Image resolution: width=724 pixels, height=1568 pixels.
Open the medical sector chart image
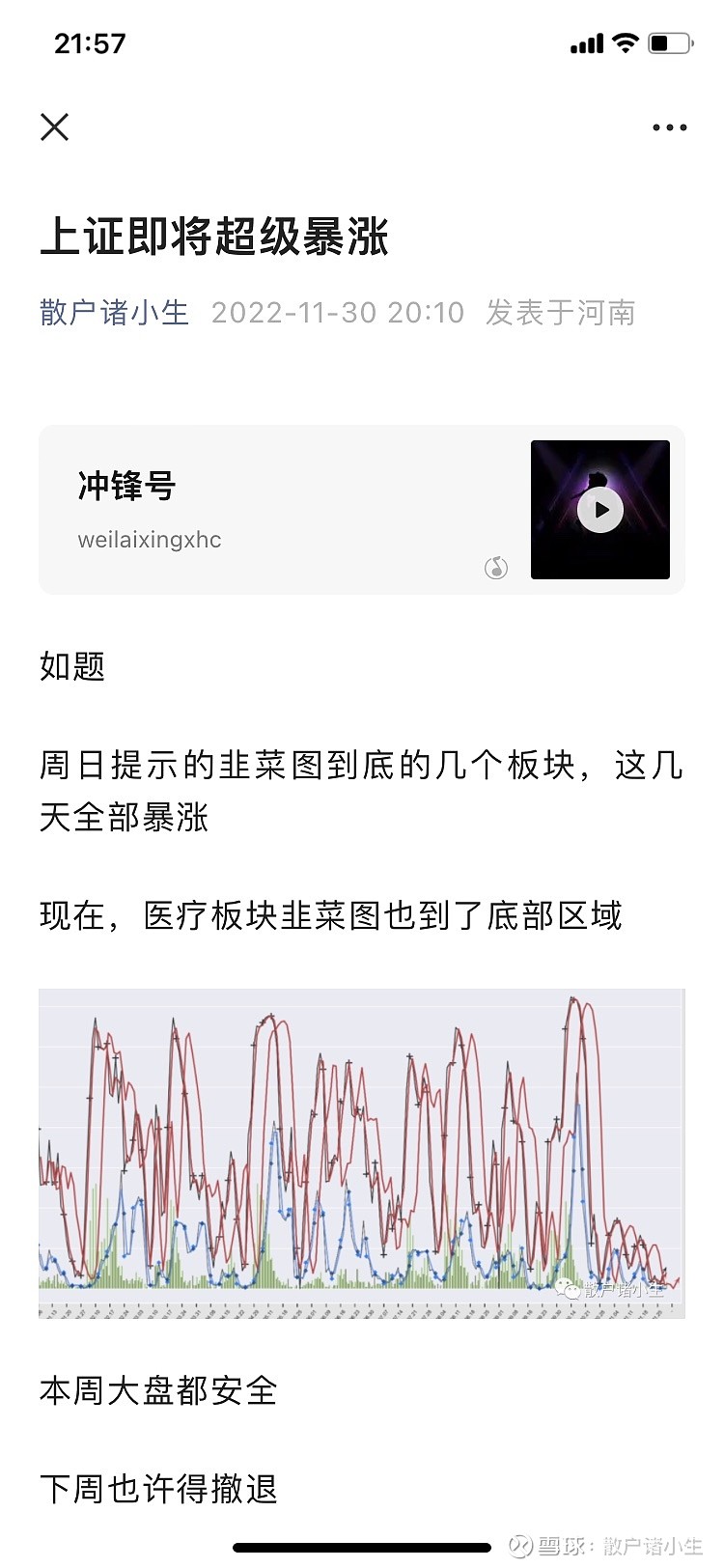click(362, 1153)
